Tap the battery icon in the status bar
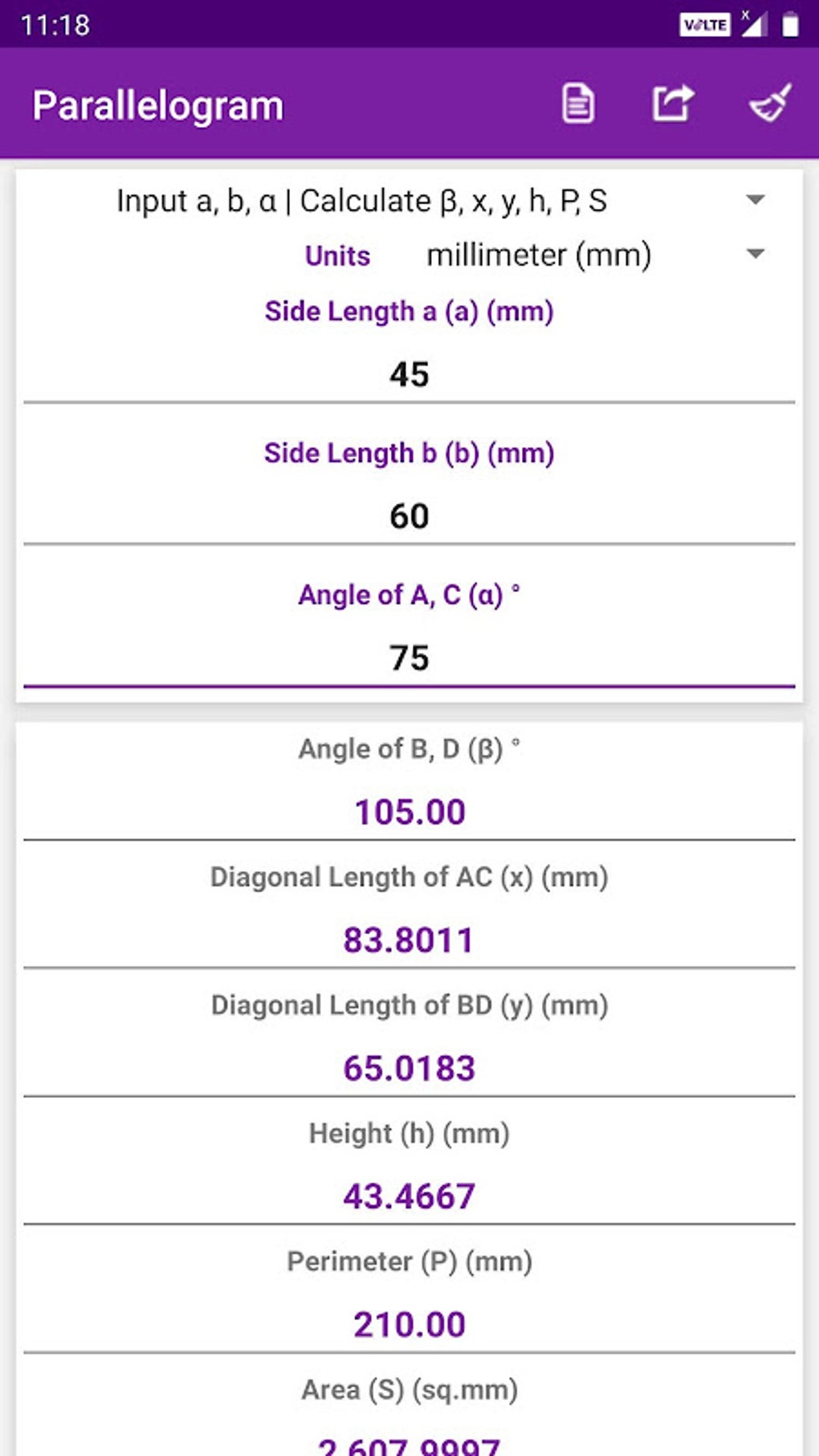The width and height of the screenshot is (819, 1456). (x=790, y=24)
